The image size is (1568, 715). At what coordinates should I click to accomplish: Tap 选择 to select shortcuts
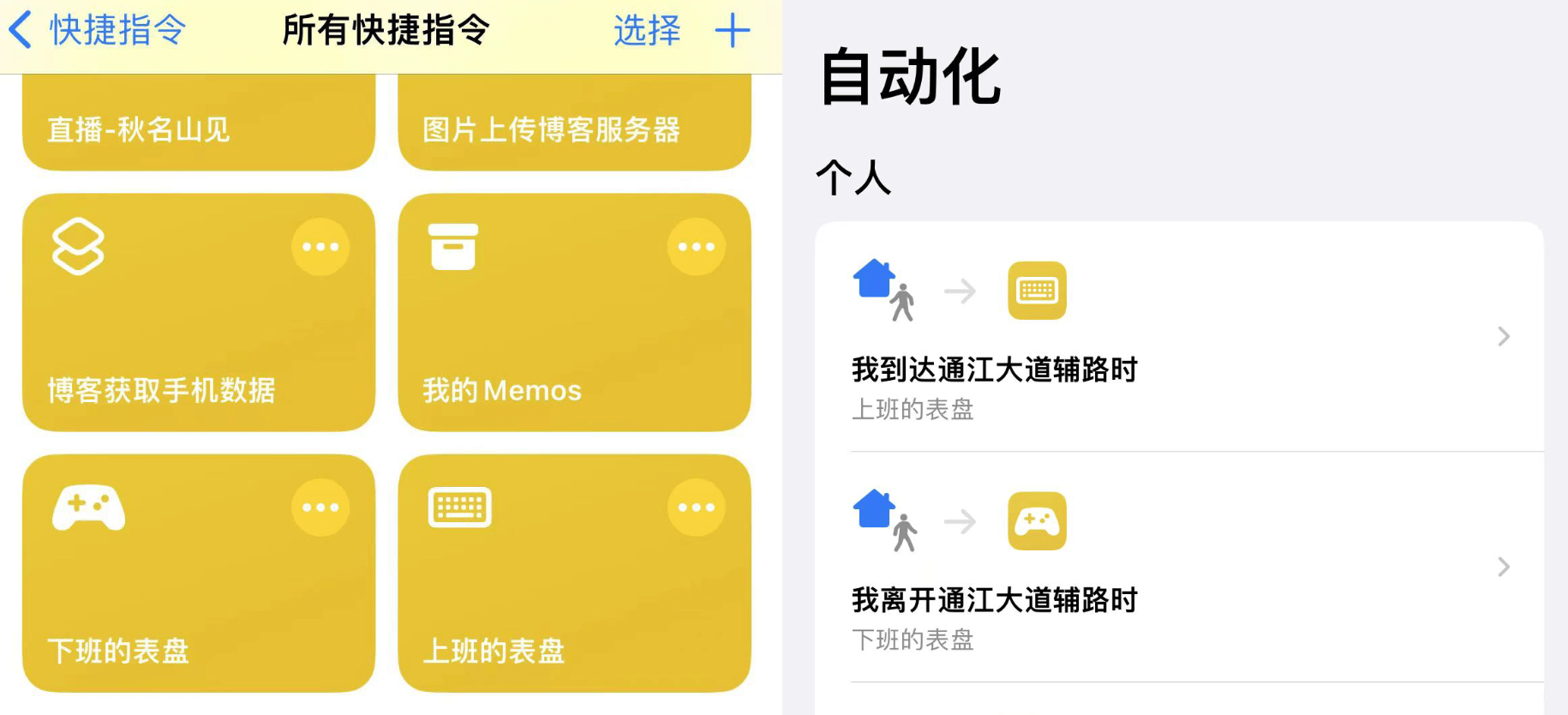click(x=647, y=31)
